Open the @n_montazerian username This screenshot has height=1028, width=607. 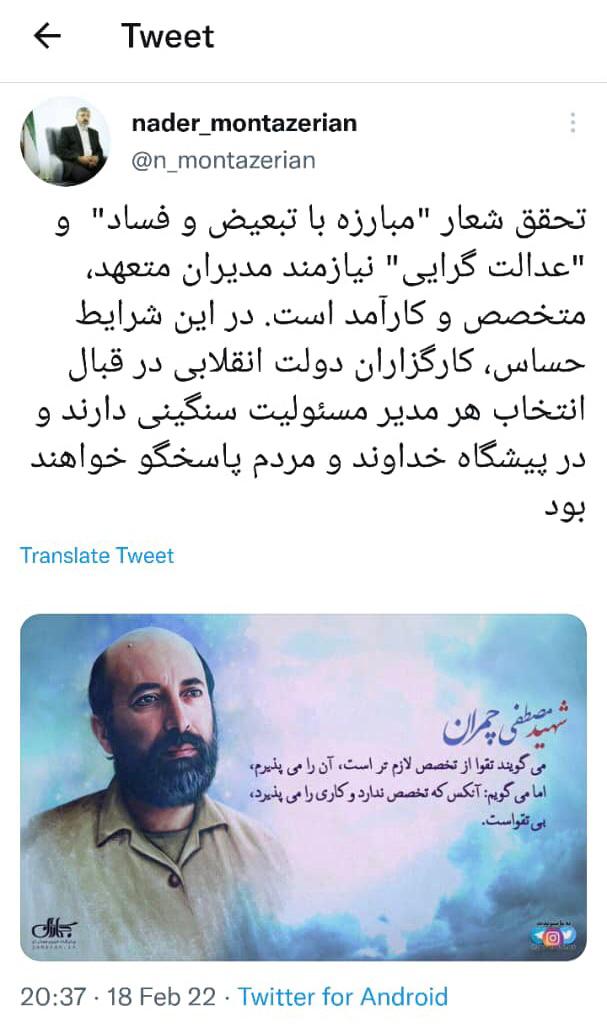[224, 159]
